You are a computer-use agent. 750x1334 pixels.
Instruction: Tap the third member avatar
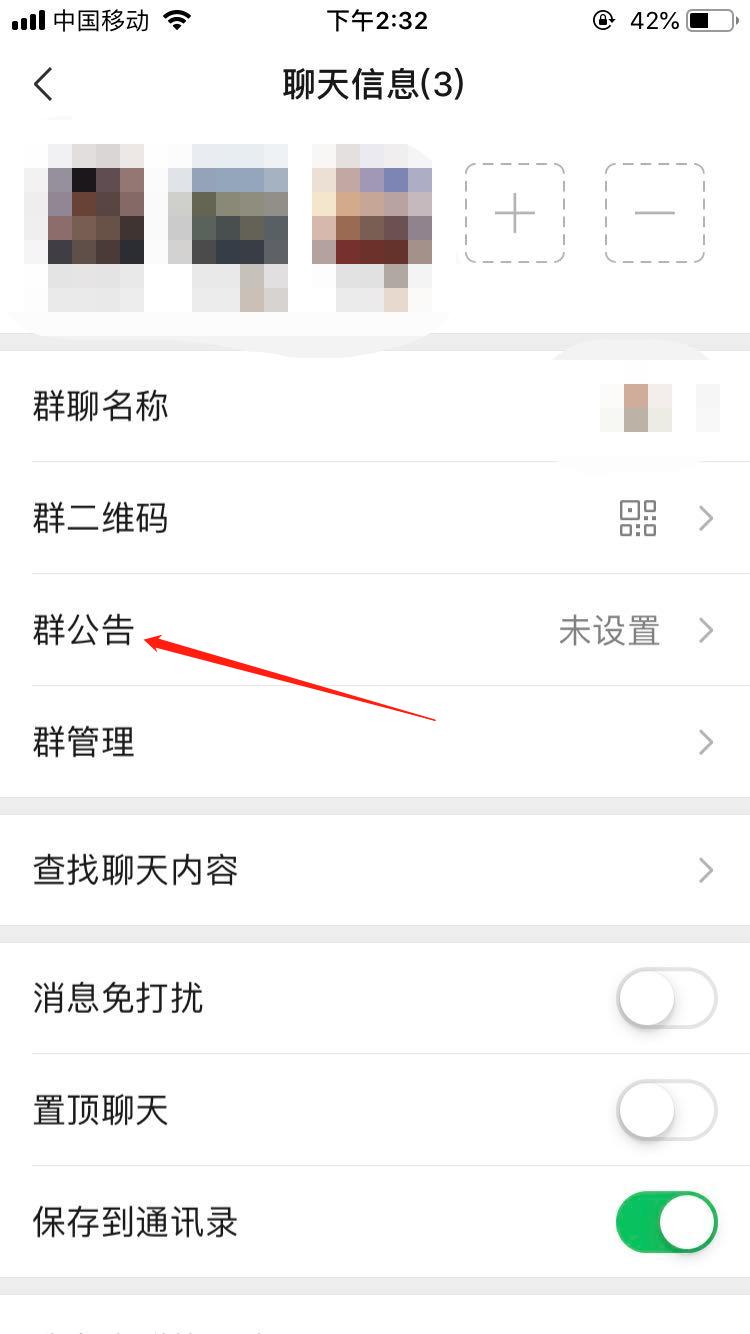pos(370,213)
